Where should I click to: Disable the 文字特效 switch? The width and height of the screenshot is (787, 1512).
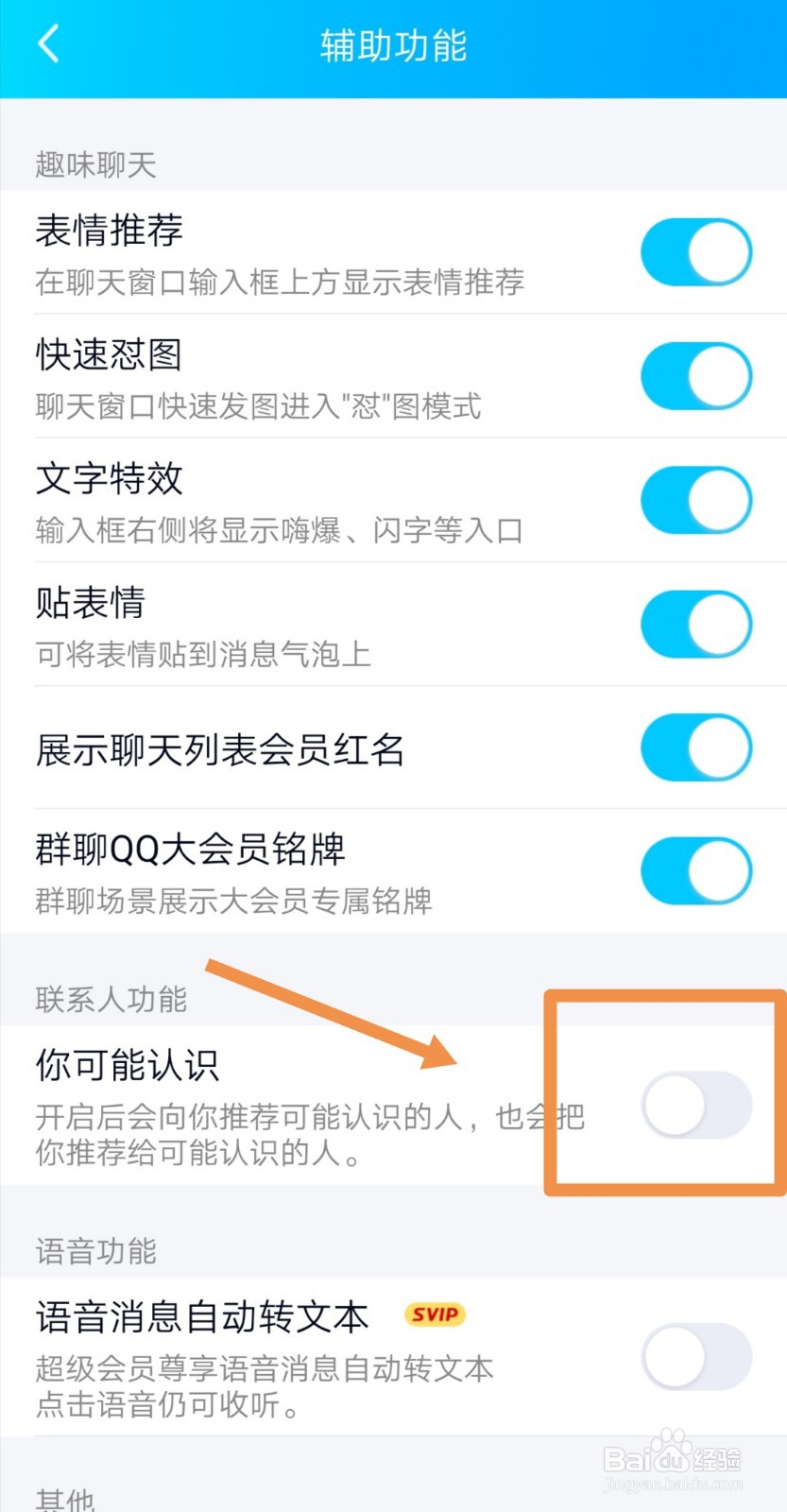[x=696, y=500]
